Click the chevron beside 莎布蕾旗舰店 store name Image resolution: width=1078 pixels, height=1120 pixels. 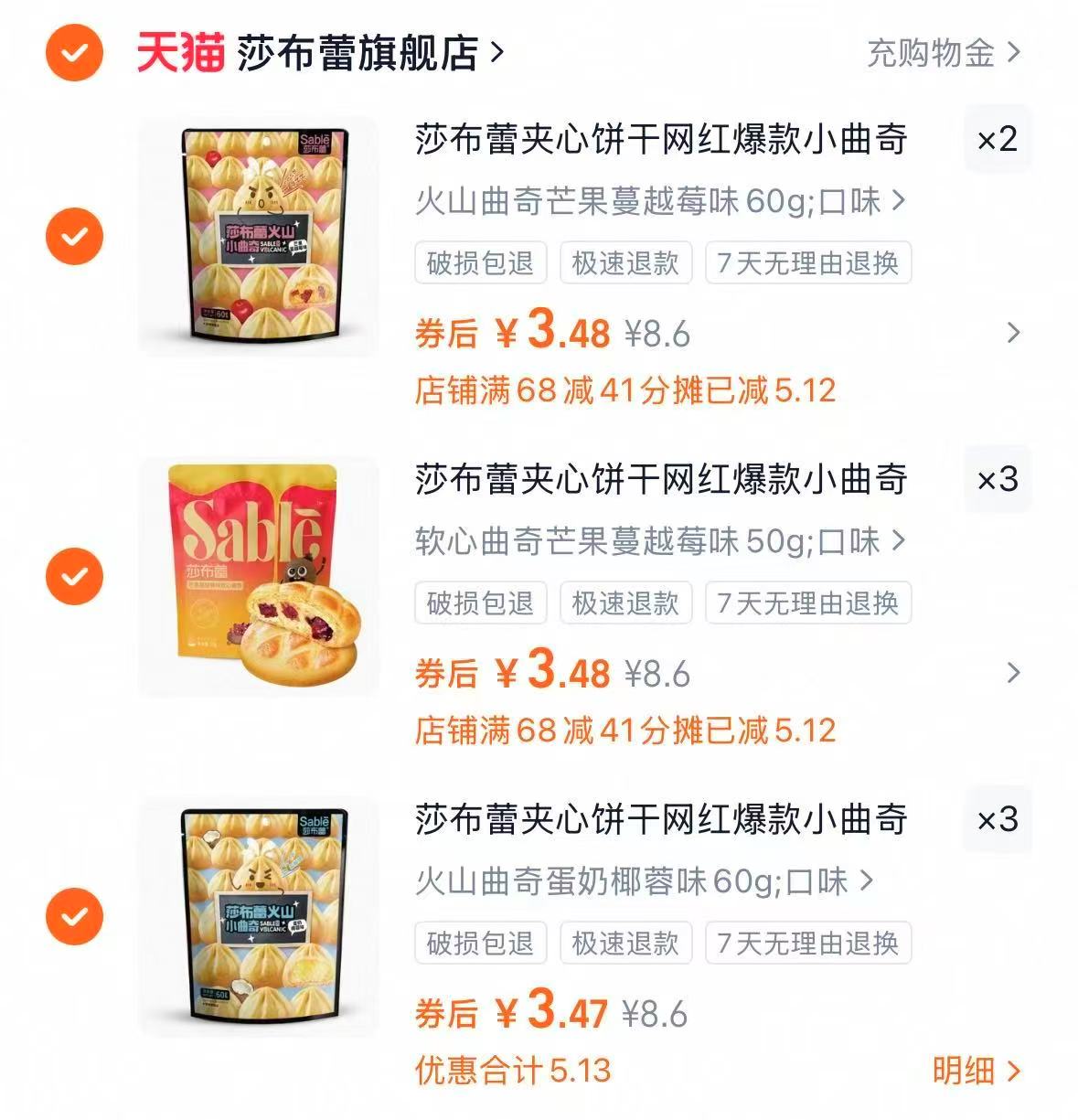pyautogui.click(x=493, y=54)
